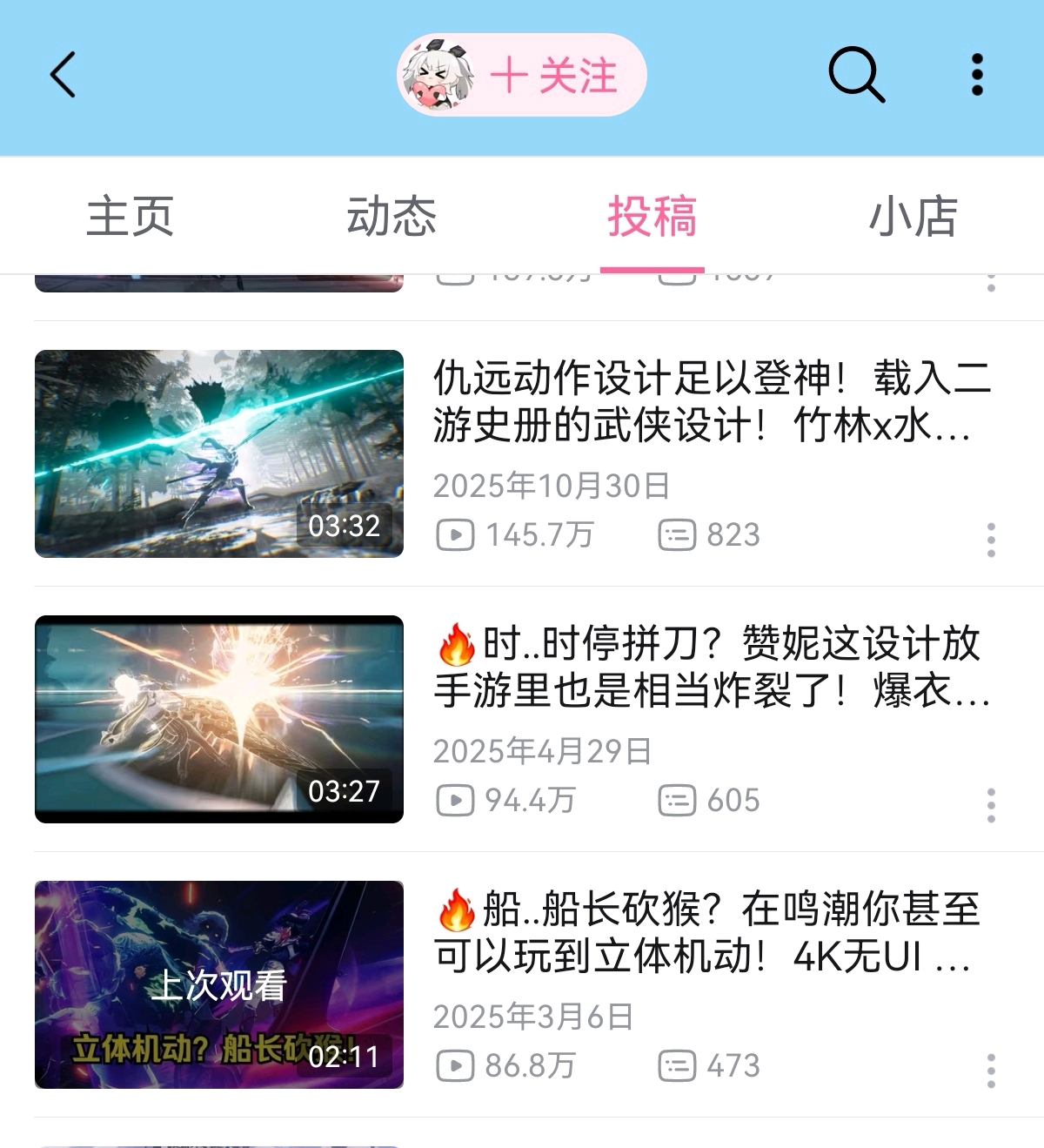Switch to the 主页 tab
Viewport: 1044px width, 1148px height.
pos(130,217)
